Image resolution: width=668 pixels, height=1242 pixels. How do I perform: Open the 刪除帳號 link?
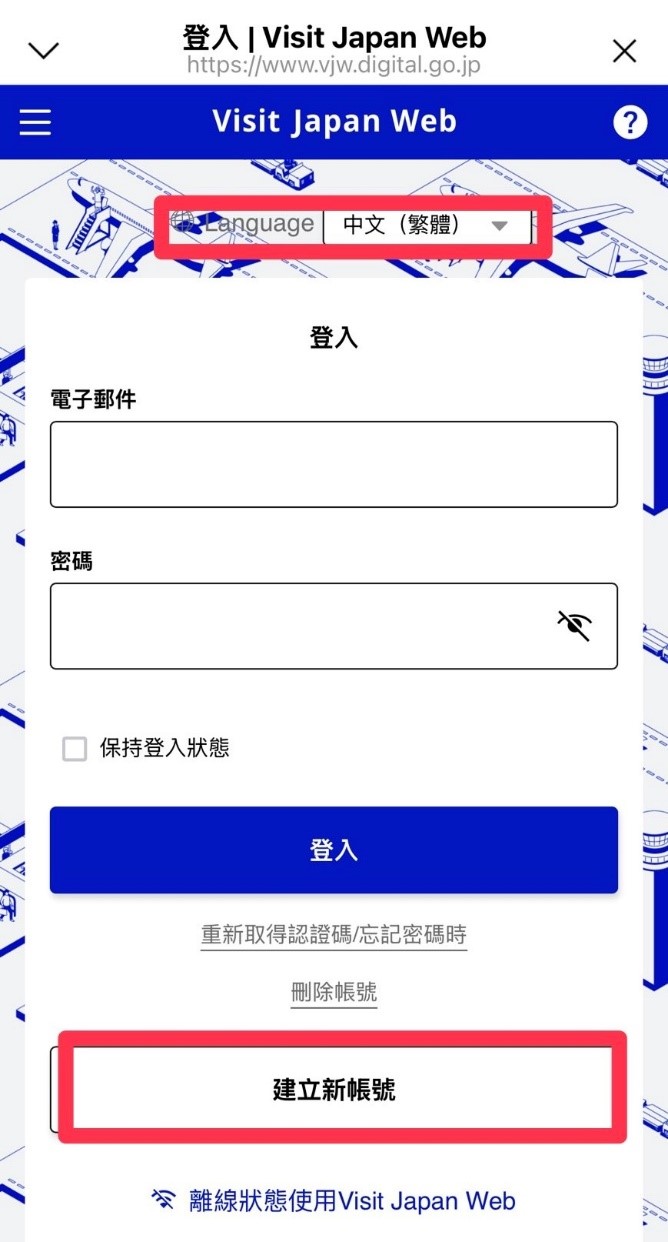tap(333, 993)
